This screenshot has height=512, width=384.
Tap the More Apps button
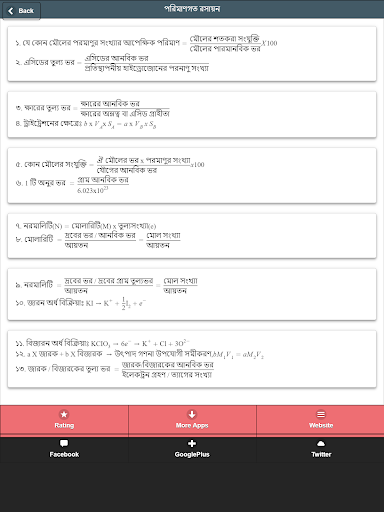[192, 420]
